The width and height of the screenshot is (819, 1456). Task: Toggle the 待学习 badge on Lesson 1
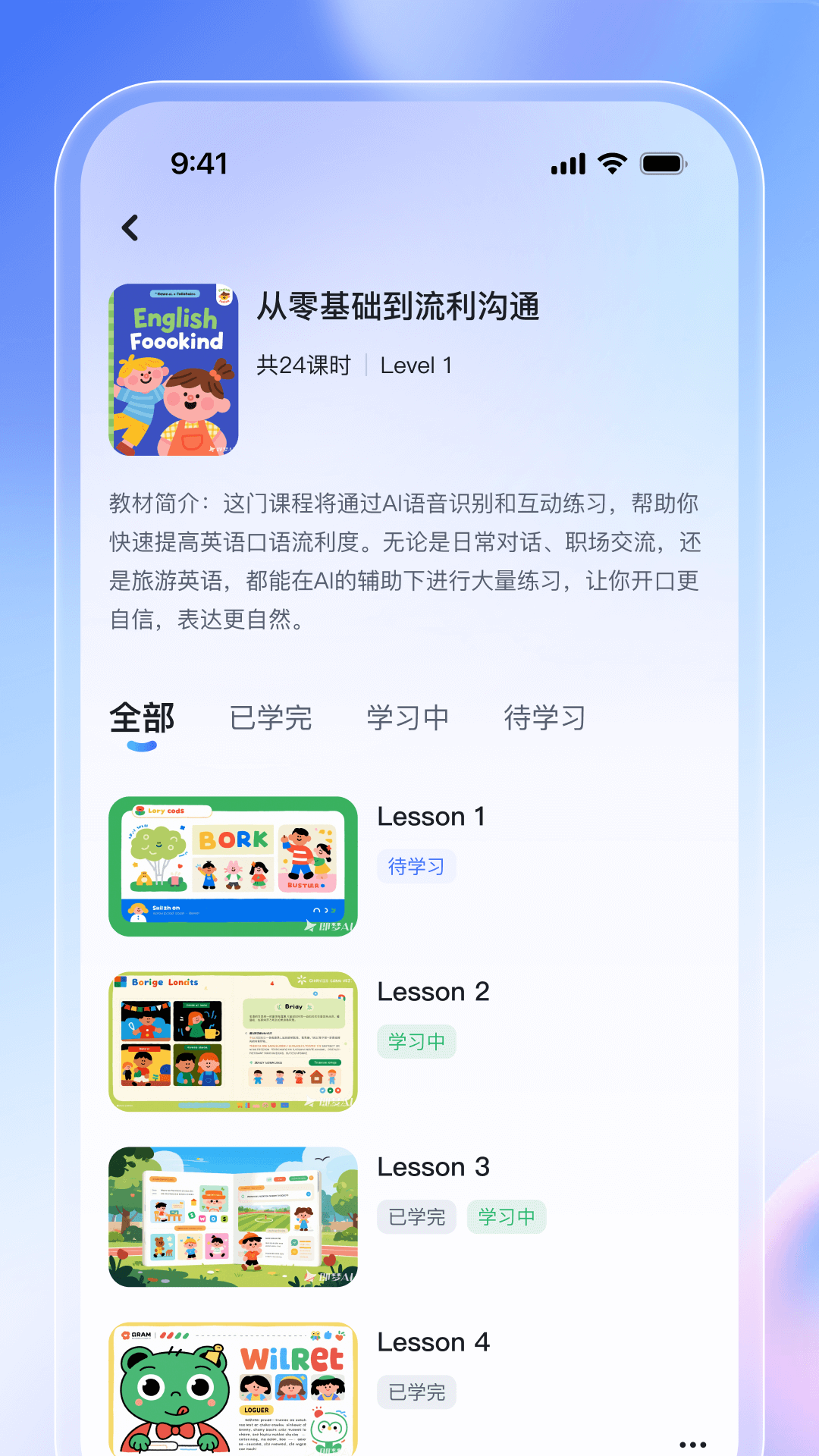click(416, 866)
